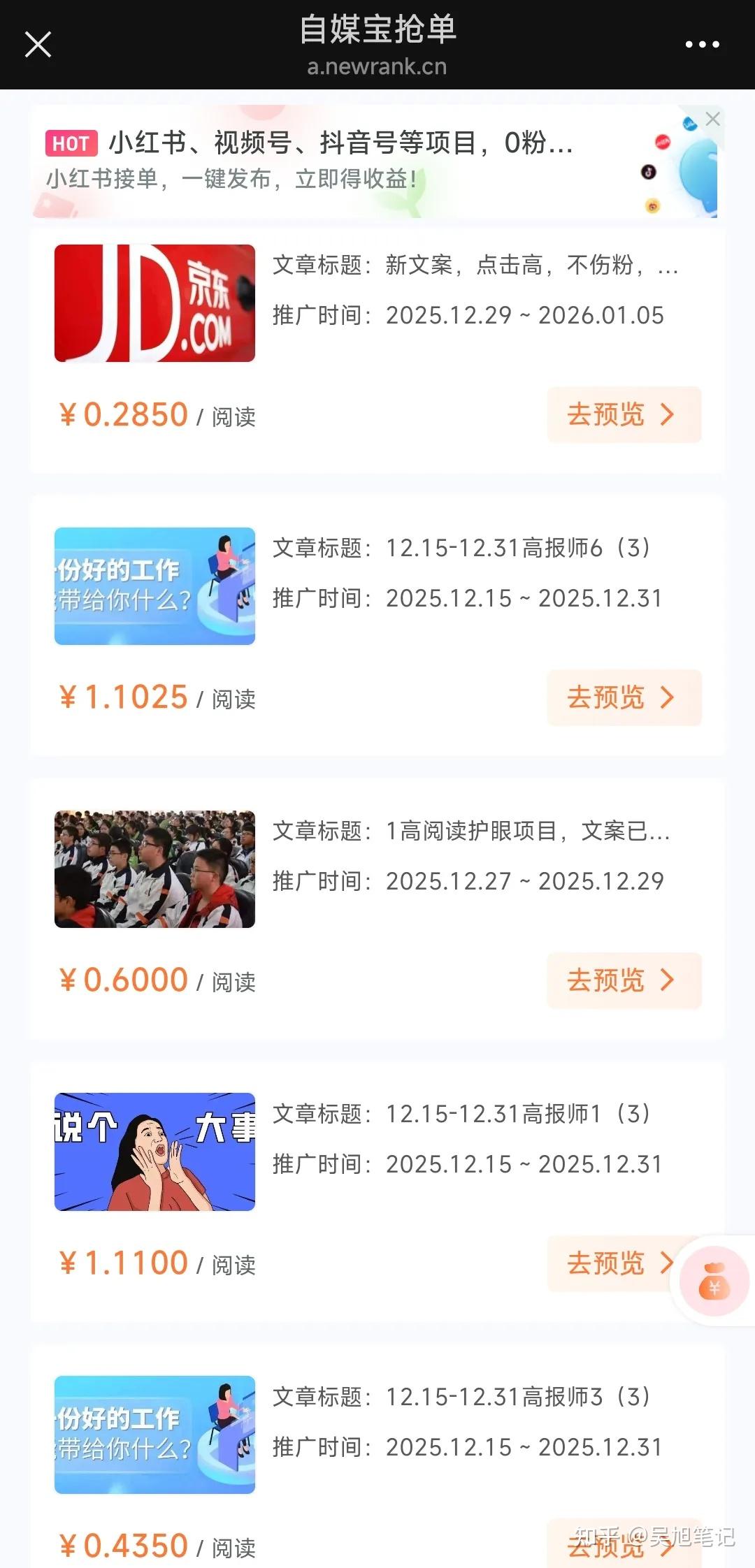Preview the 高报师6 (3) article order
The width and height of the screenshot is (755, 1568).
click(624, 697)
